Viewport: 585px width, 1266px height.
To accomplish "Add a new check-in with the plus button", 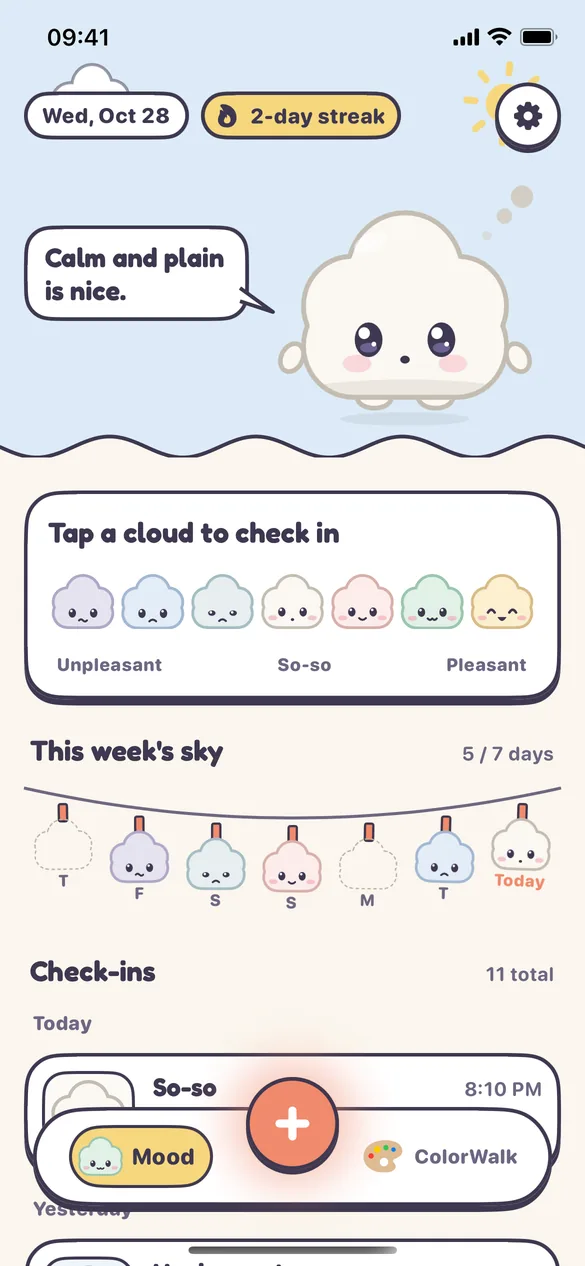I will (292, 1124).
